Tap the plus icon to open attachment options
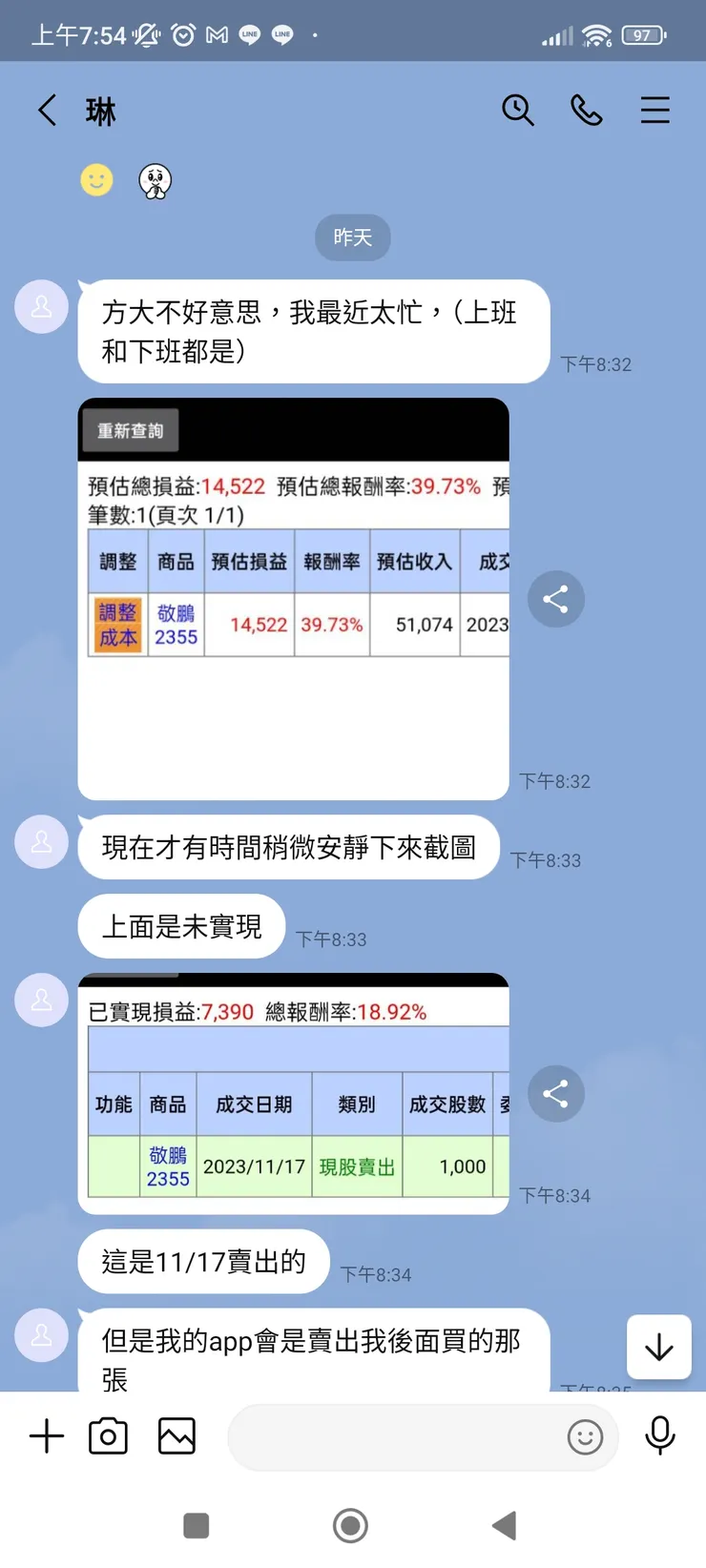The width and height of the screenshot is (706, 1568). click(x=46, y=1434)
